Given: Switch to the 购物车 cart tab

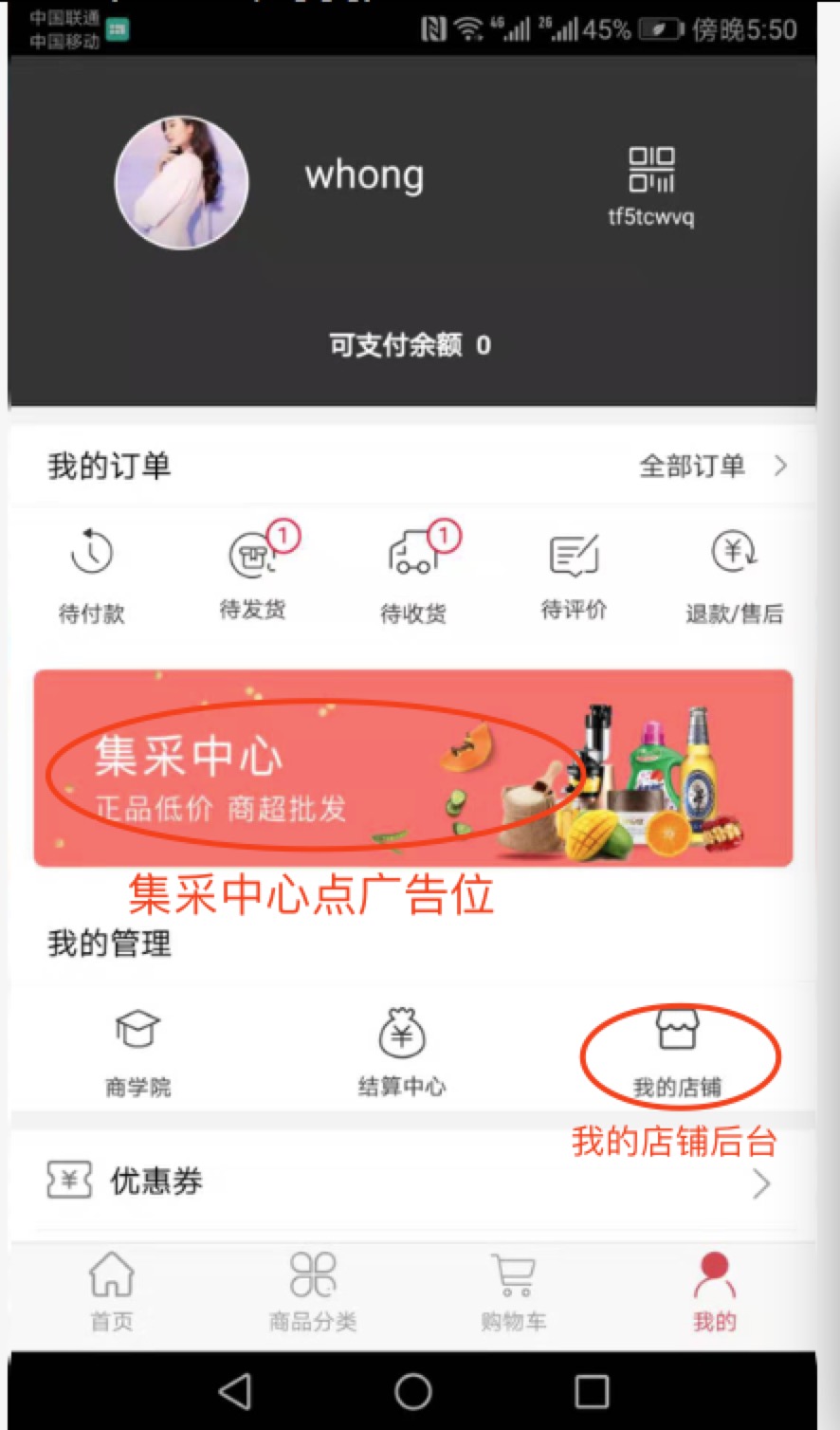Looking at the screenshot, I should pyautogui.click(x=514, y=1292).
